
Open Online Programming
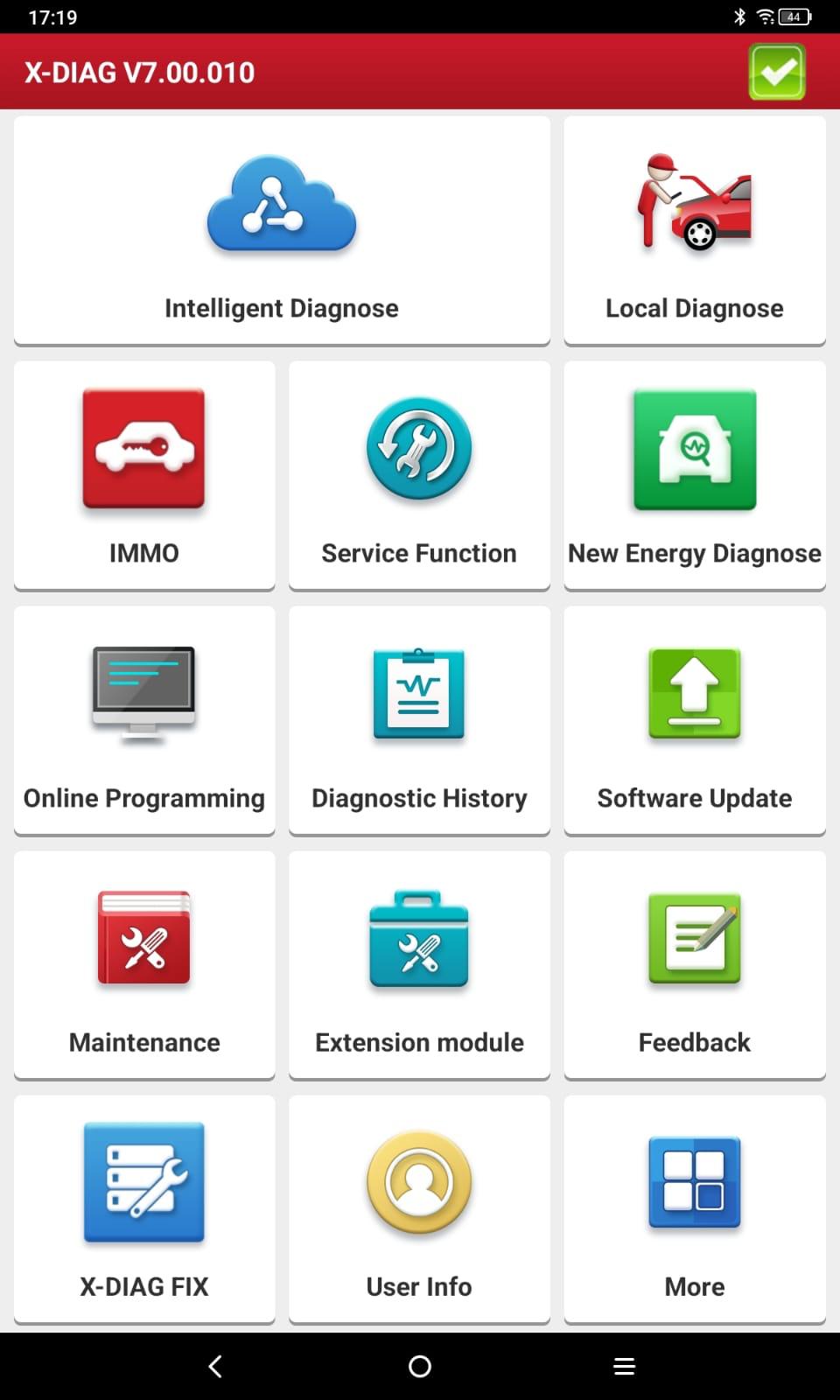click(144, 720)
